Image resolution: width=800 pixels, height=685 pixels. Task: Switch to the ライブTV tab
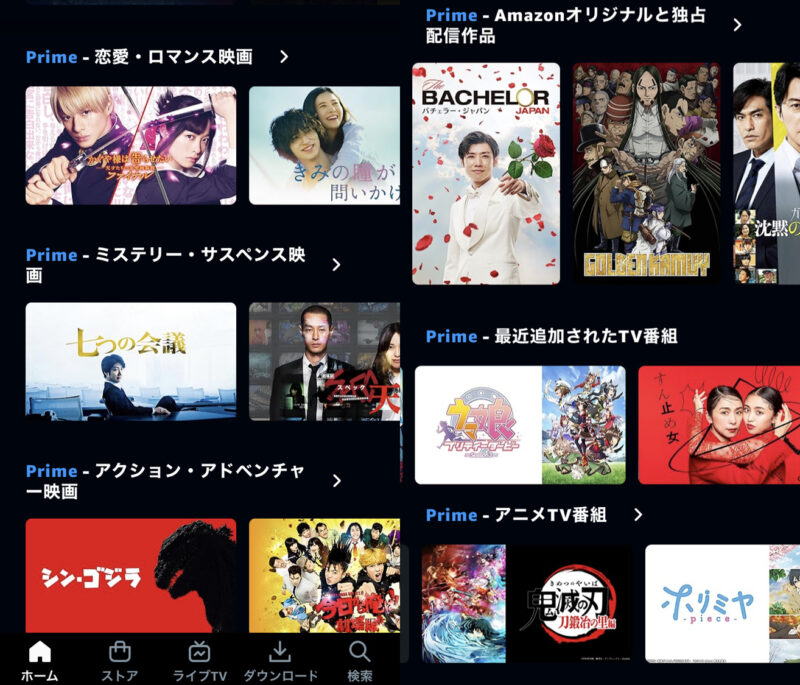(x=199, y=662)
